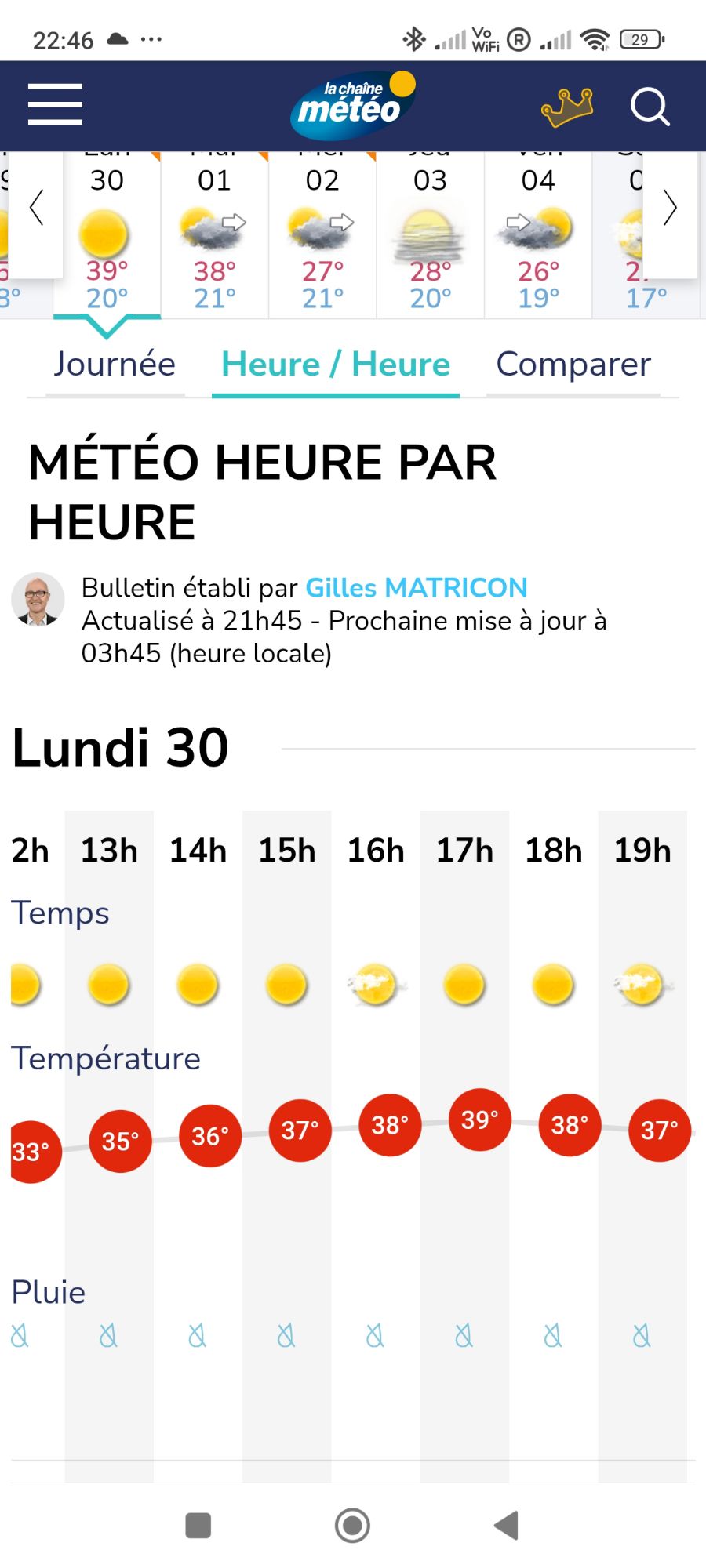Open the search magnifier
Screen dimensions: 706x1568
[x=650, y=107]
